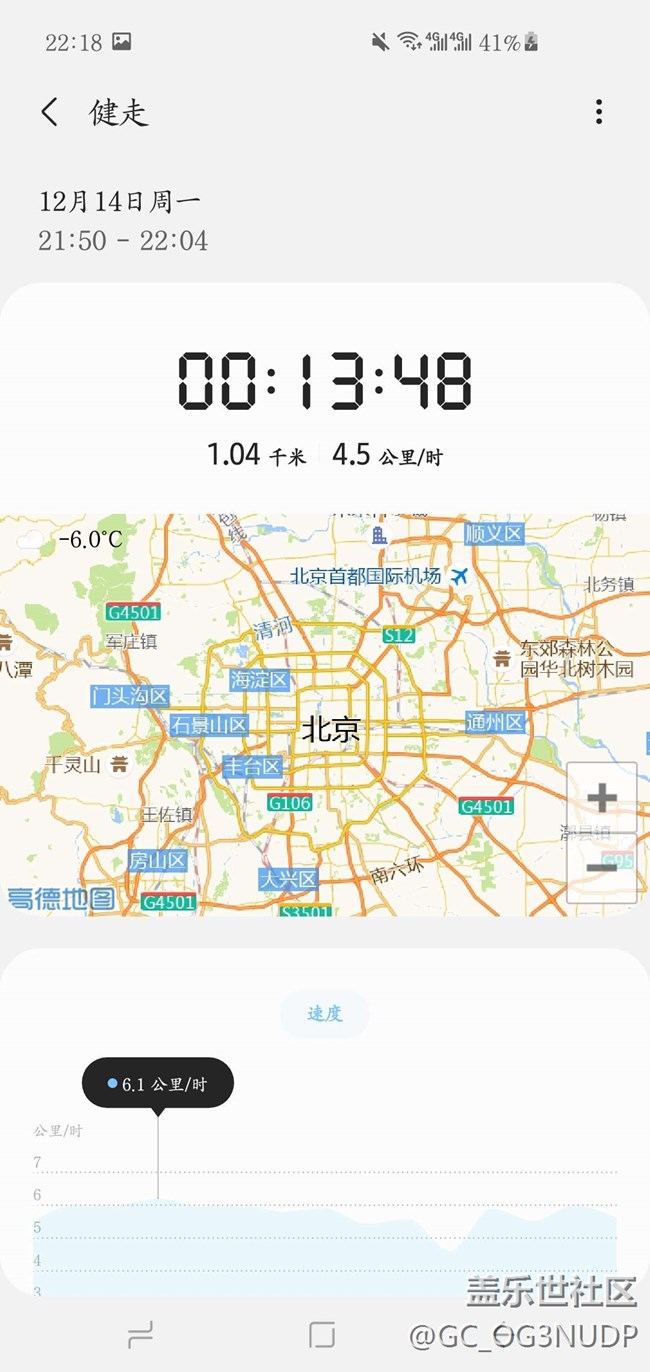
Task: Tap the system home button
Action: click(x=322, y=1335)
